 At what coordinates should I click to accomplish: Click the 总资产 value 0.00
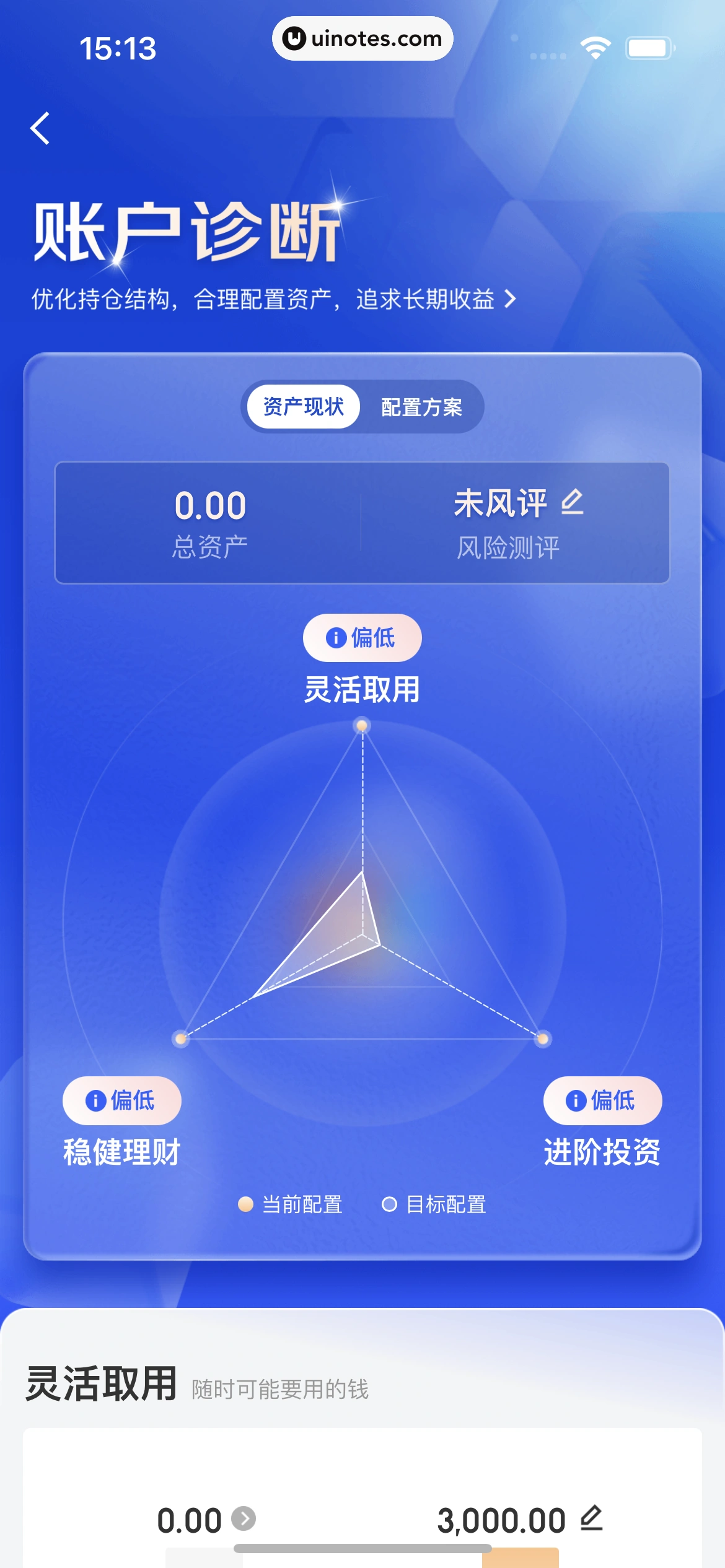[209, 505]
